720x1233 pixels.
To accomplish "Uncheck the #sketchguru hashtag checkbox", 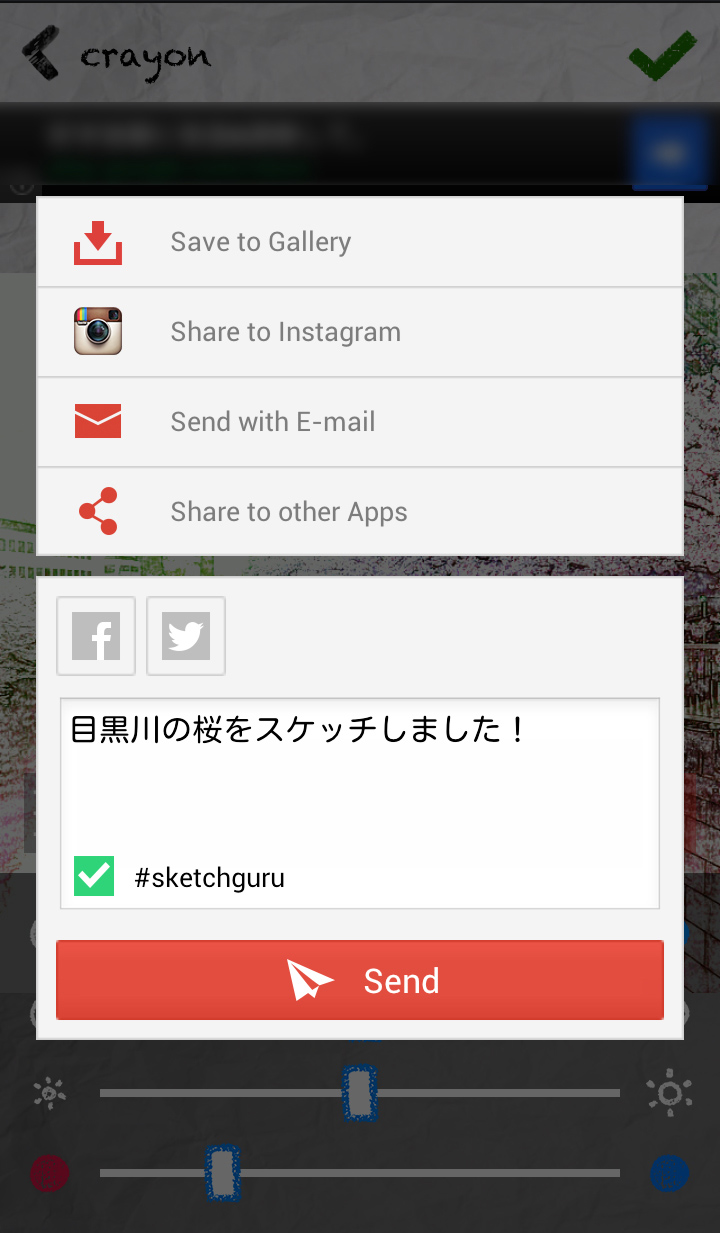I will click(x=94, y=877).
